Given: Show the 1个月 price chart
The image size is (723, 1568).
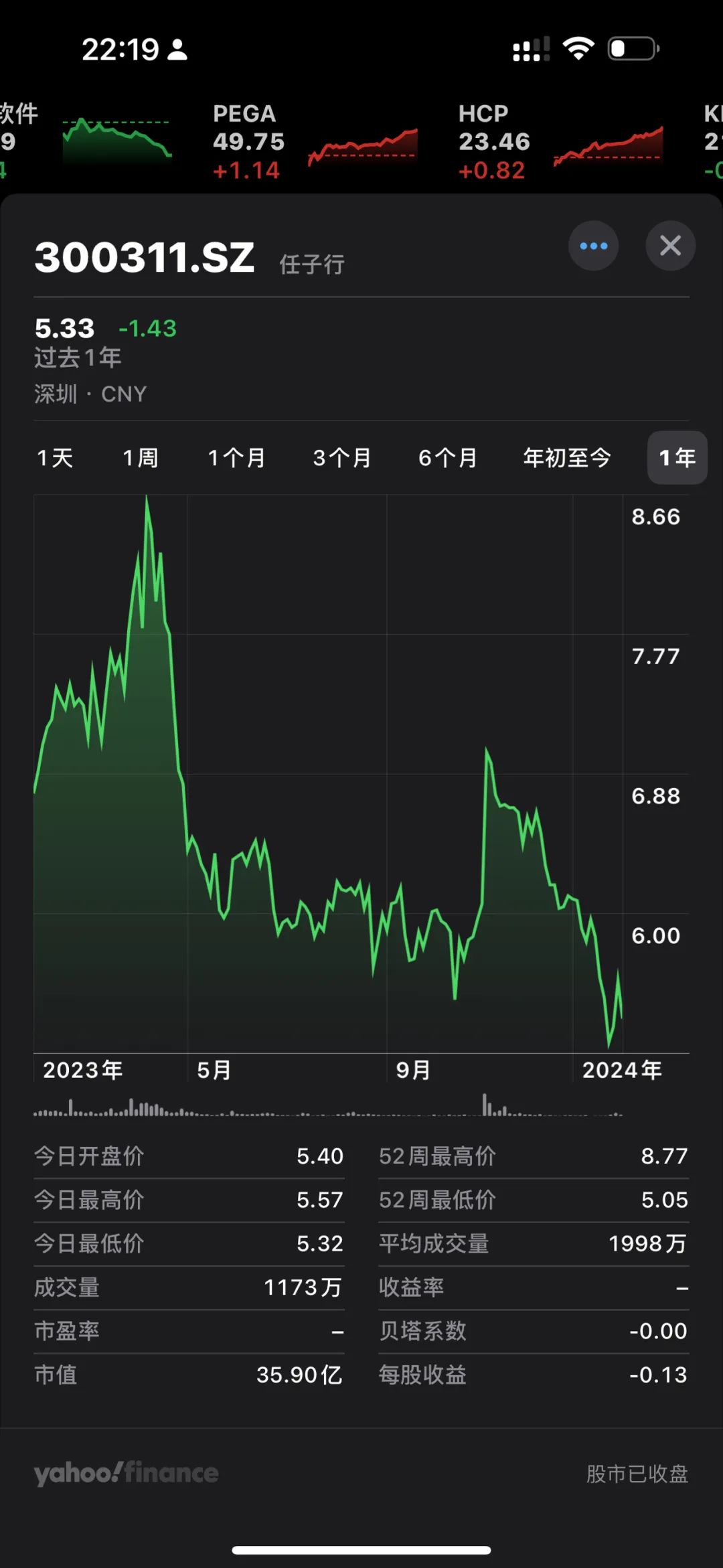Looking at the screenshot, I should [x=236, y=458].
